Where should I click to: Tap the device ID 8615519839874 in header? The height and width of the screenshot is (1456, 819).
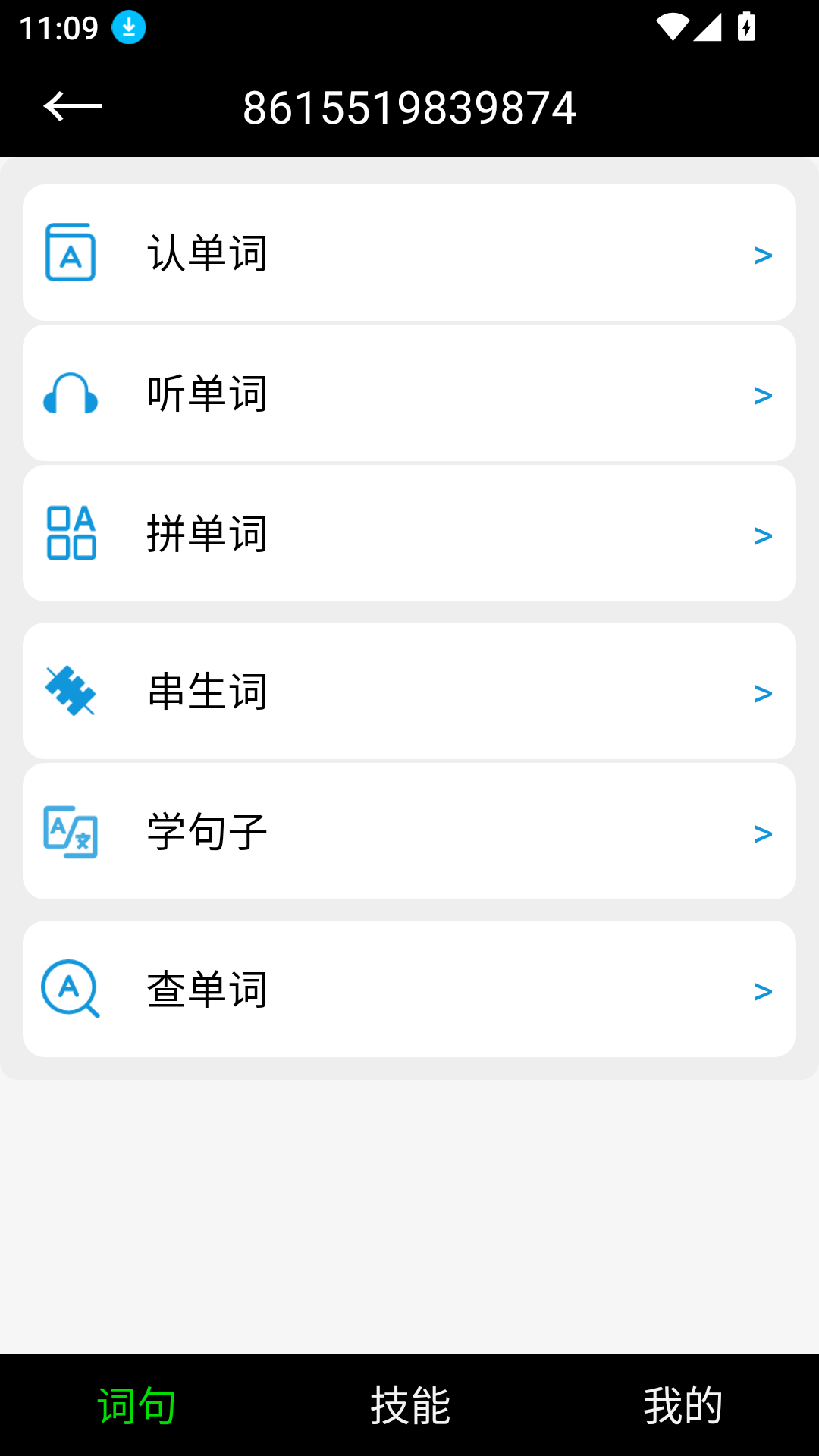coord(409,106)
